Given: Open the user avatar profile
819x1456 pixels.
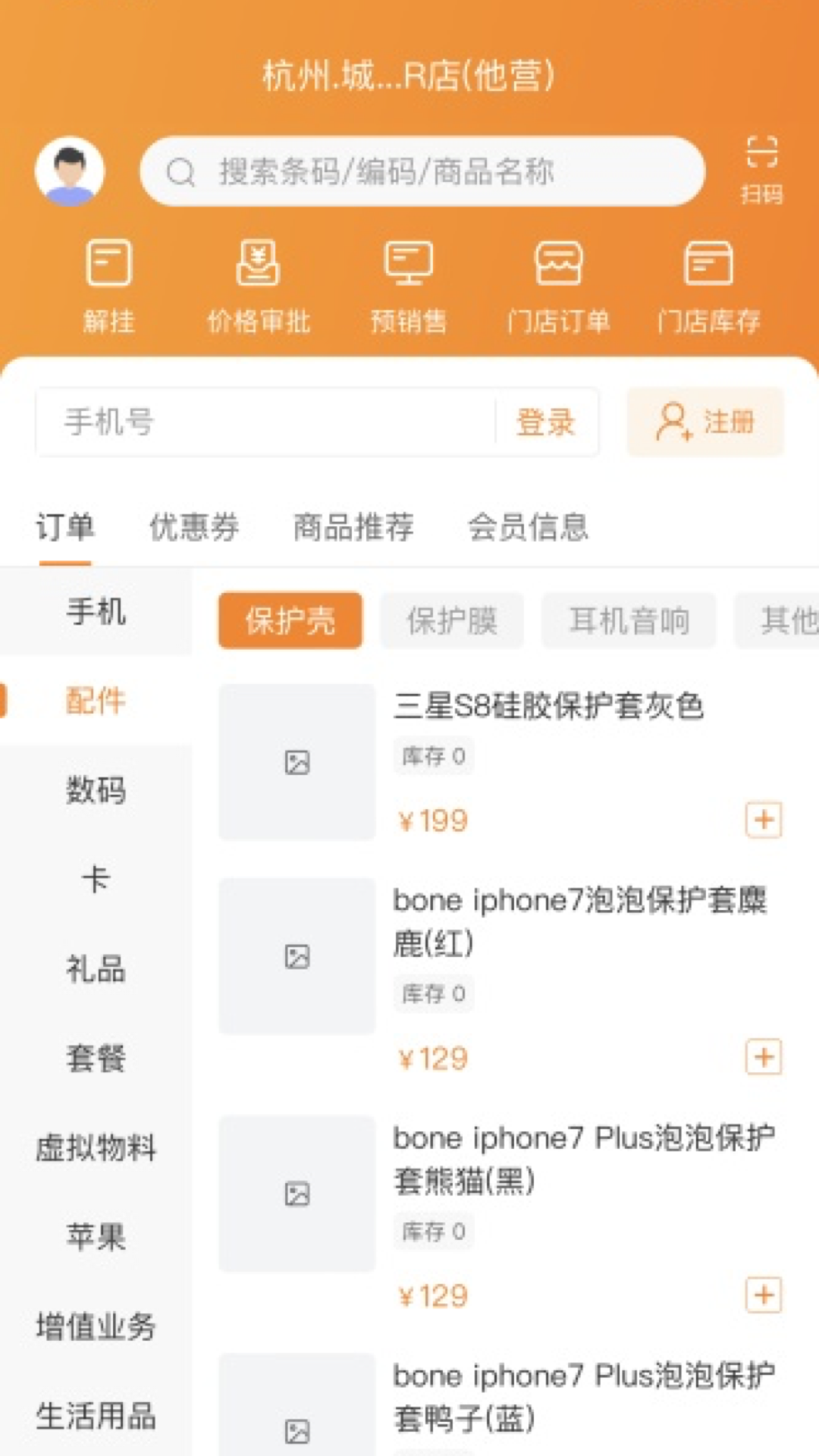Looking at the screenshot, I should 70,171.
